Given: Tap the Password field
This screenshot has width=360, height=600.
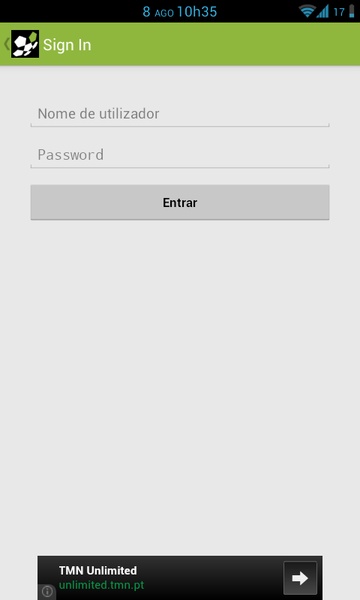Looking at the screenshot, I should pyautogui.click(x=180, y=155).
